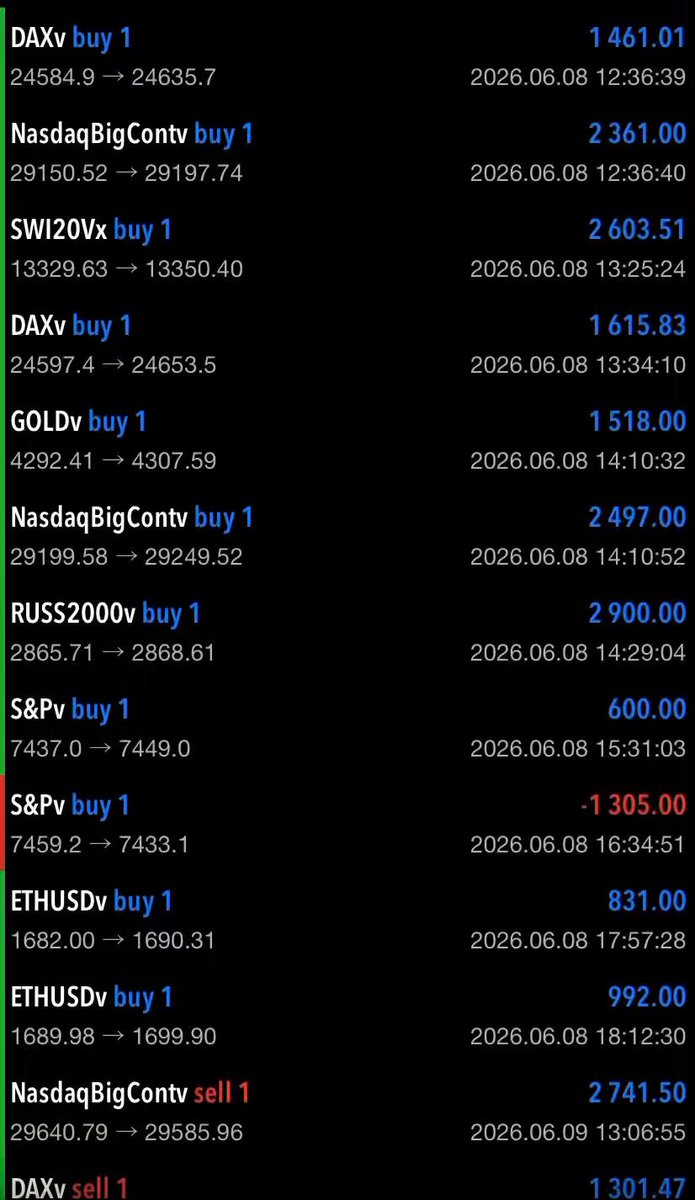Expand the NasdaqBigContv buy trade with profit 2 361.00
695x1200 pixels.
347,153
